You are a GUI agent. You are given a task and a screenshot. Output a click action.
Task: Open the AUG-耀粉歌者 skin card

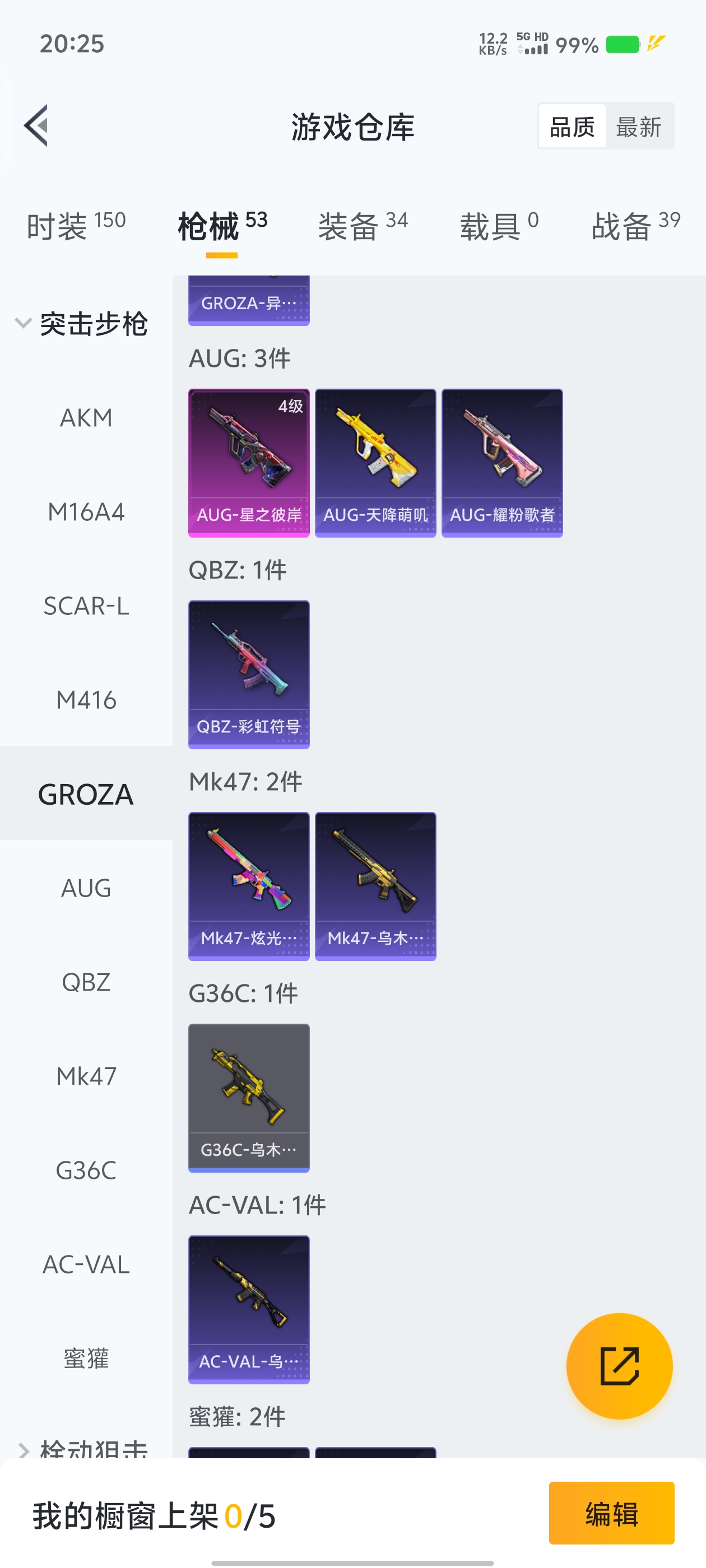[x=501, y=463]
